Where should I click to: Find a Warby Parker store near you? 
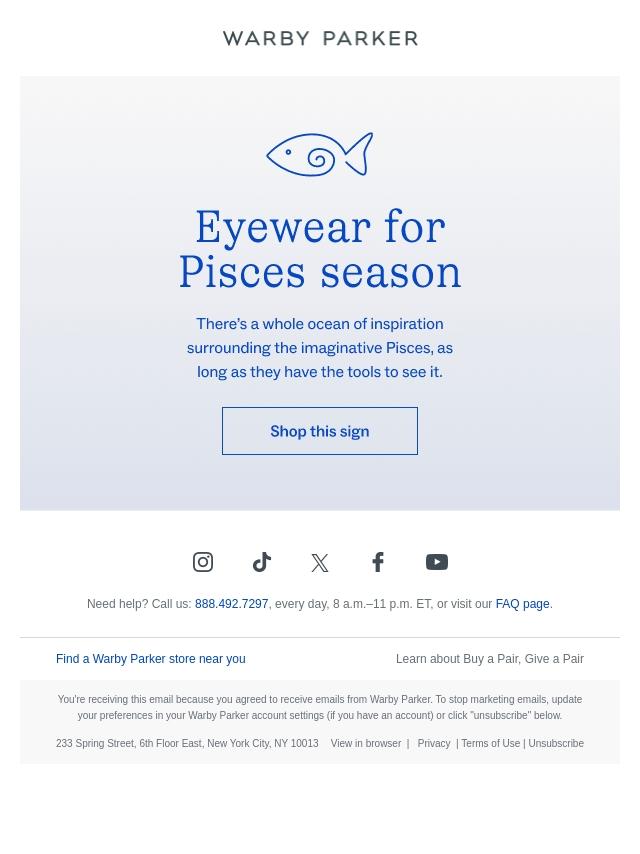[x=150, y=659]
